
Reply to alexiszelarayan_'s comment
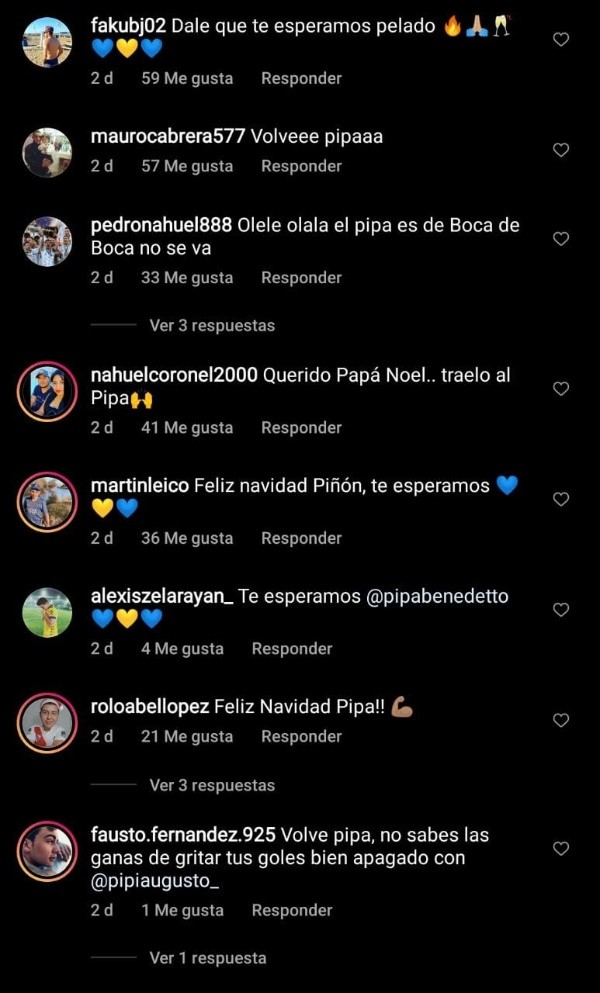292,649
